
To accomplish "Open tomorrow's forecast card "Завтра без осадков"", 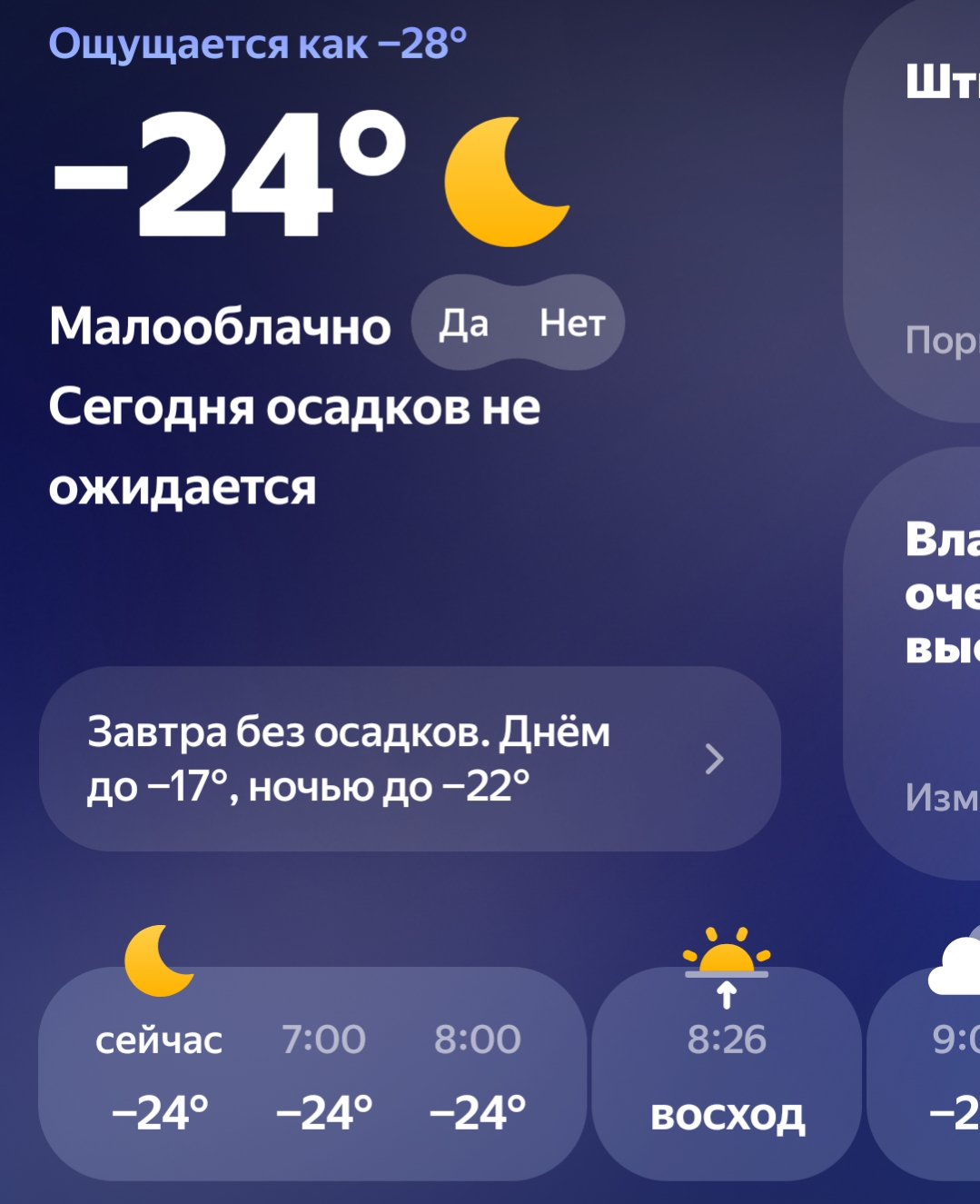I will coord(410,759).
